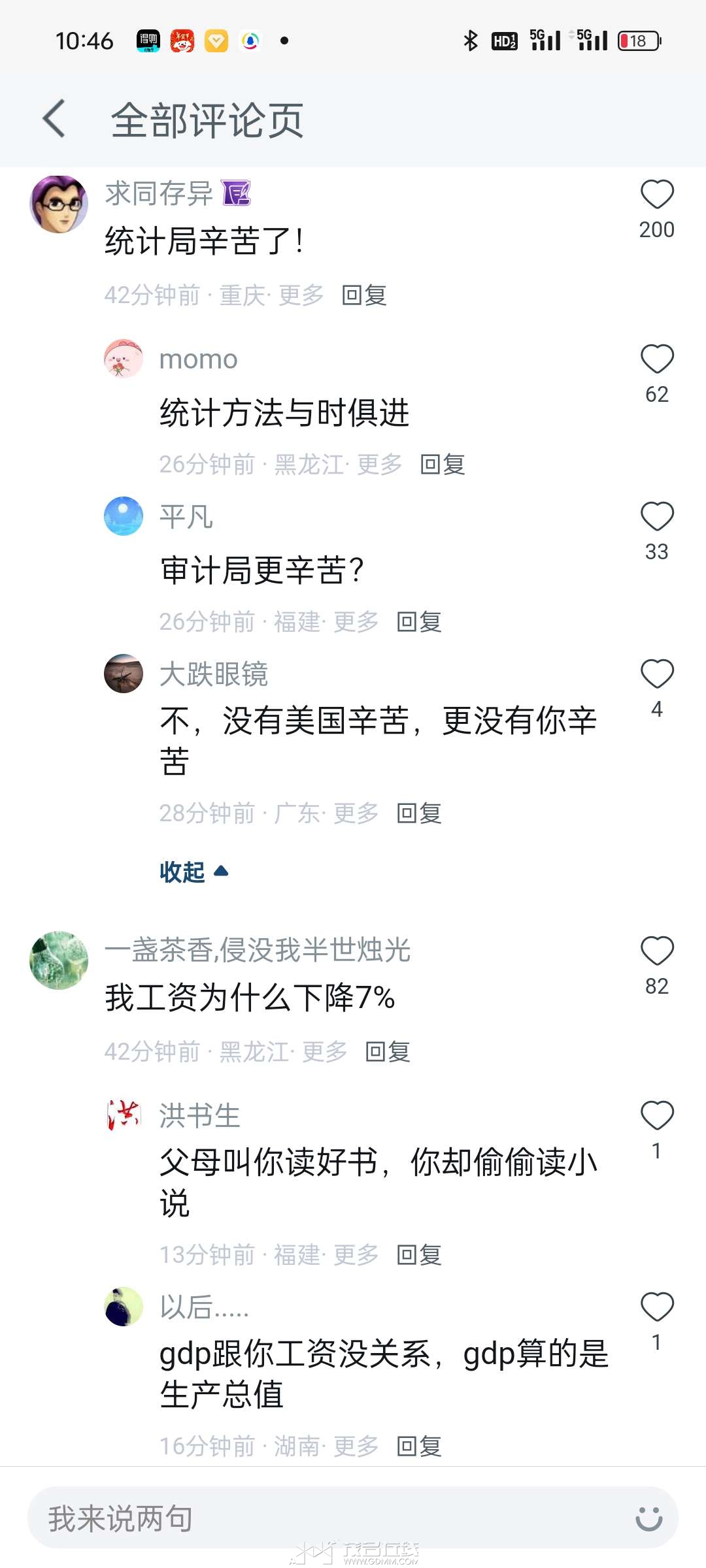Like 大跌眼镜's reply about 美国辛苦
The height and width of the screenshot is (1568, 706).
[x=656, y=675]
